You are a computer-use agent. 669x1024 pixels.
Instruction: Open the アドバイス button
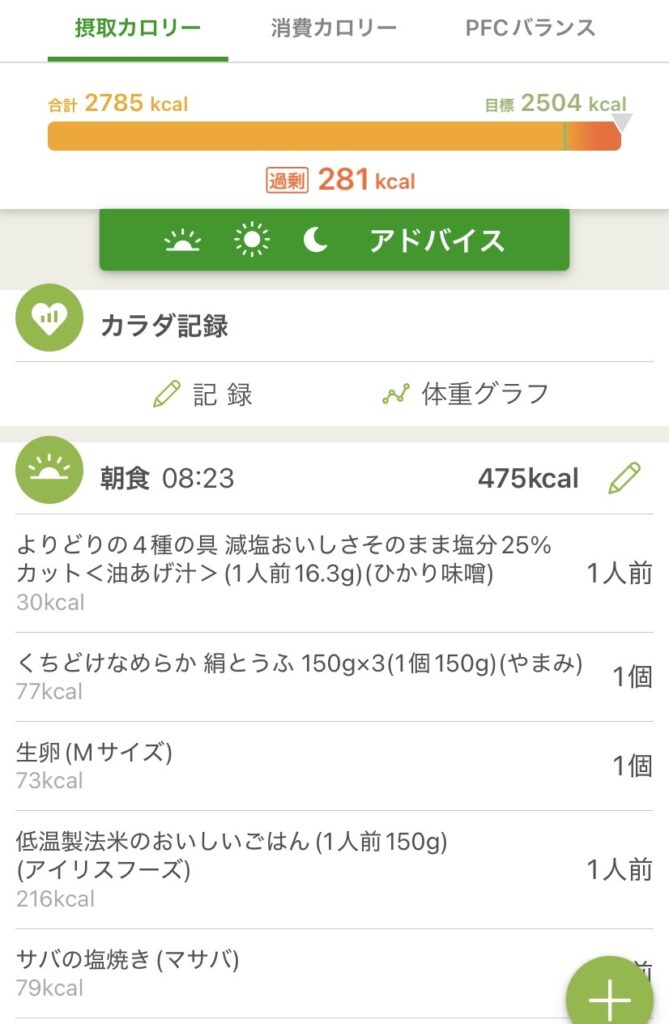click(x=334, y=240)
